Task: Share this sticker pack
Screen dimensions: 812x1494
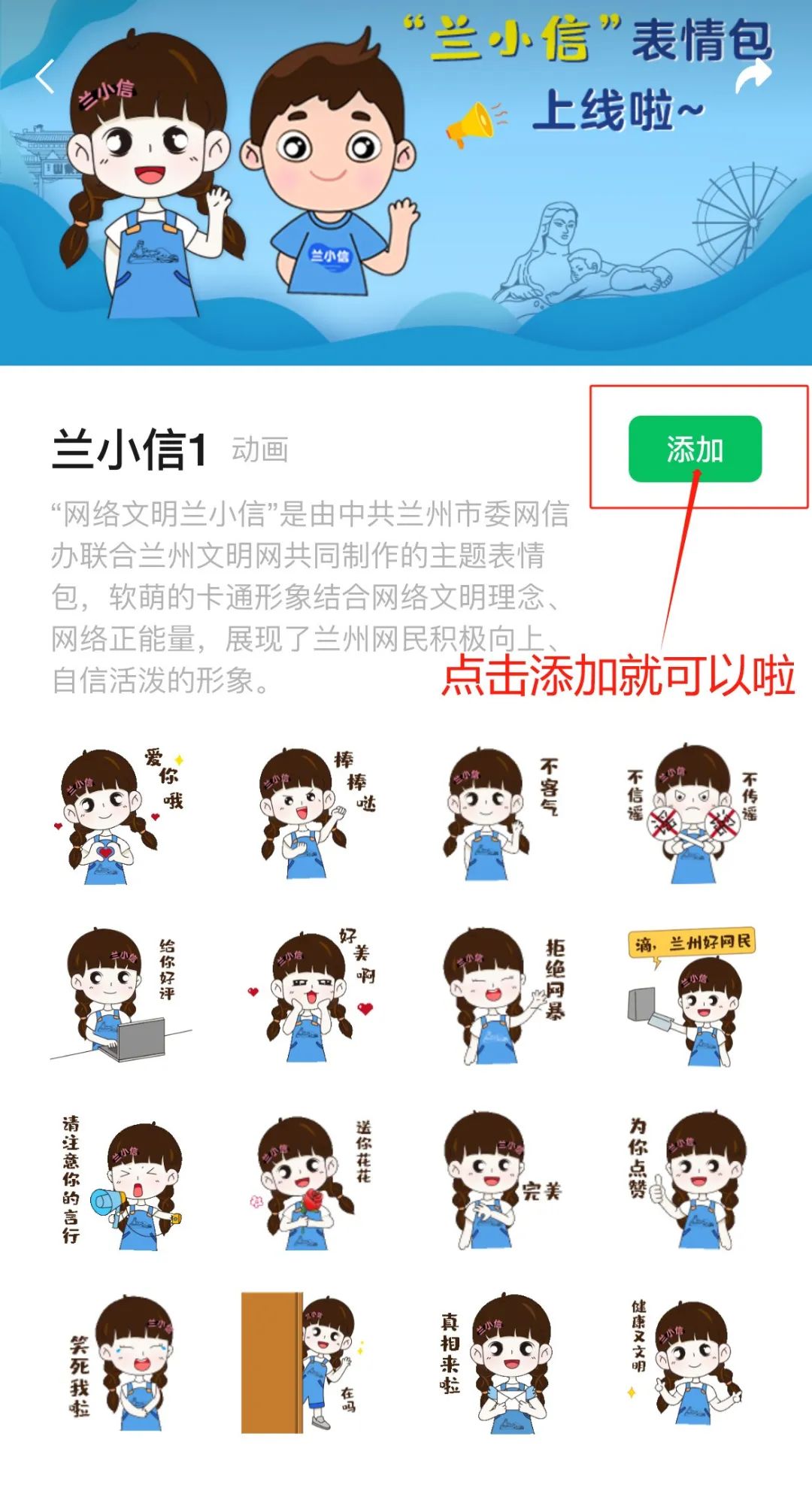Action: (x=753, y=76)
